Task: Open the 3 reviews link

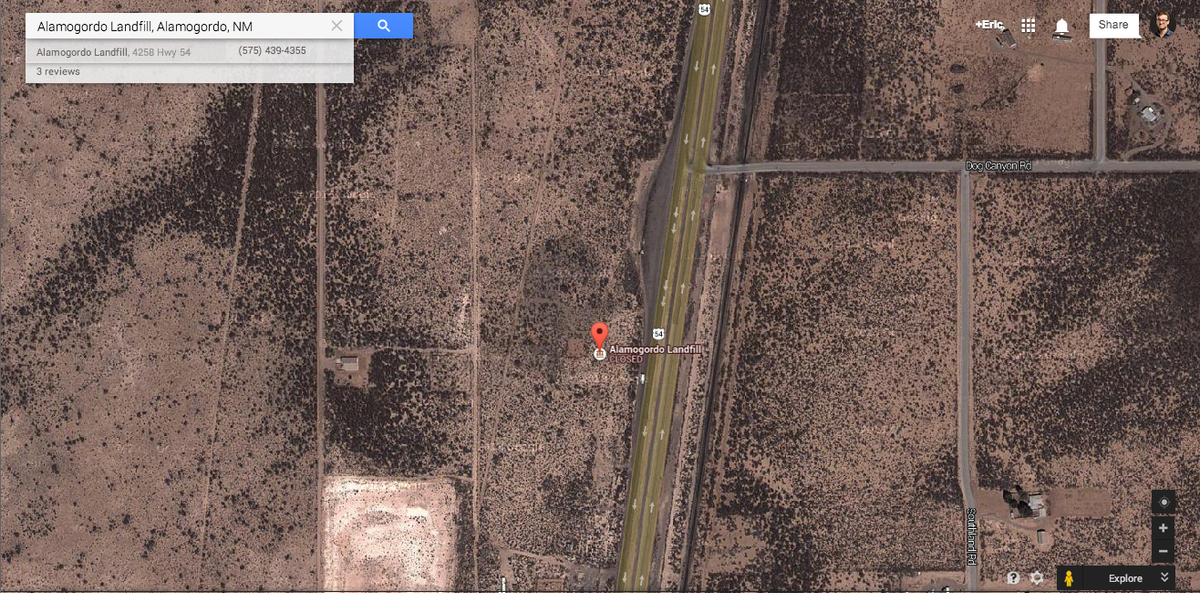Action: tap(58, 72)
